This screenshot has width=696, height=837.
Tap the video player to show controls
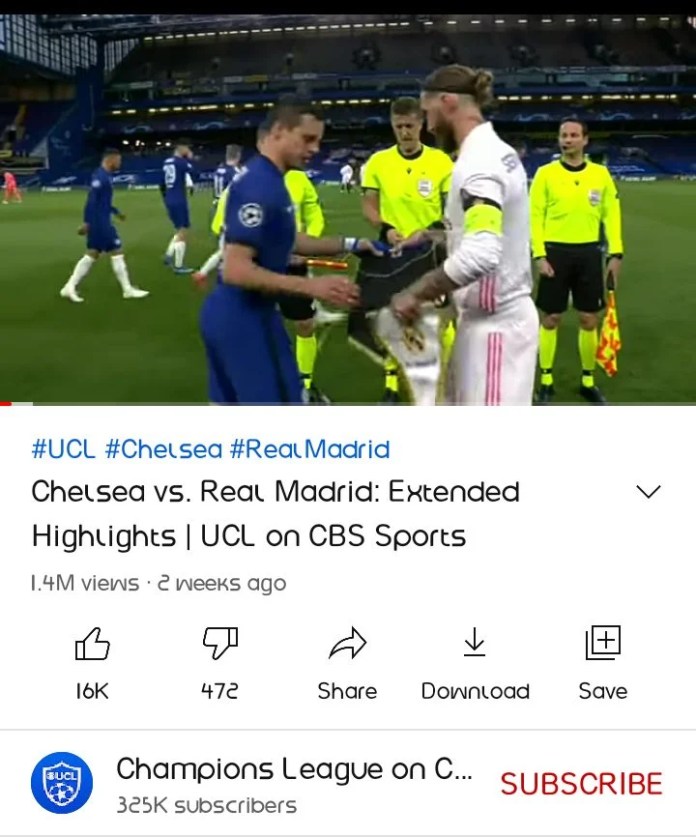(x=348, y=210)
